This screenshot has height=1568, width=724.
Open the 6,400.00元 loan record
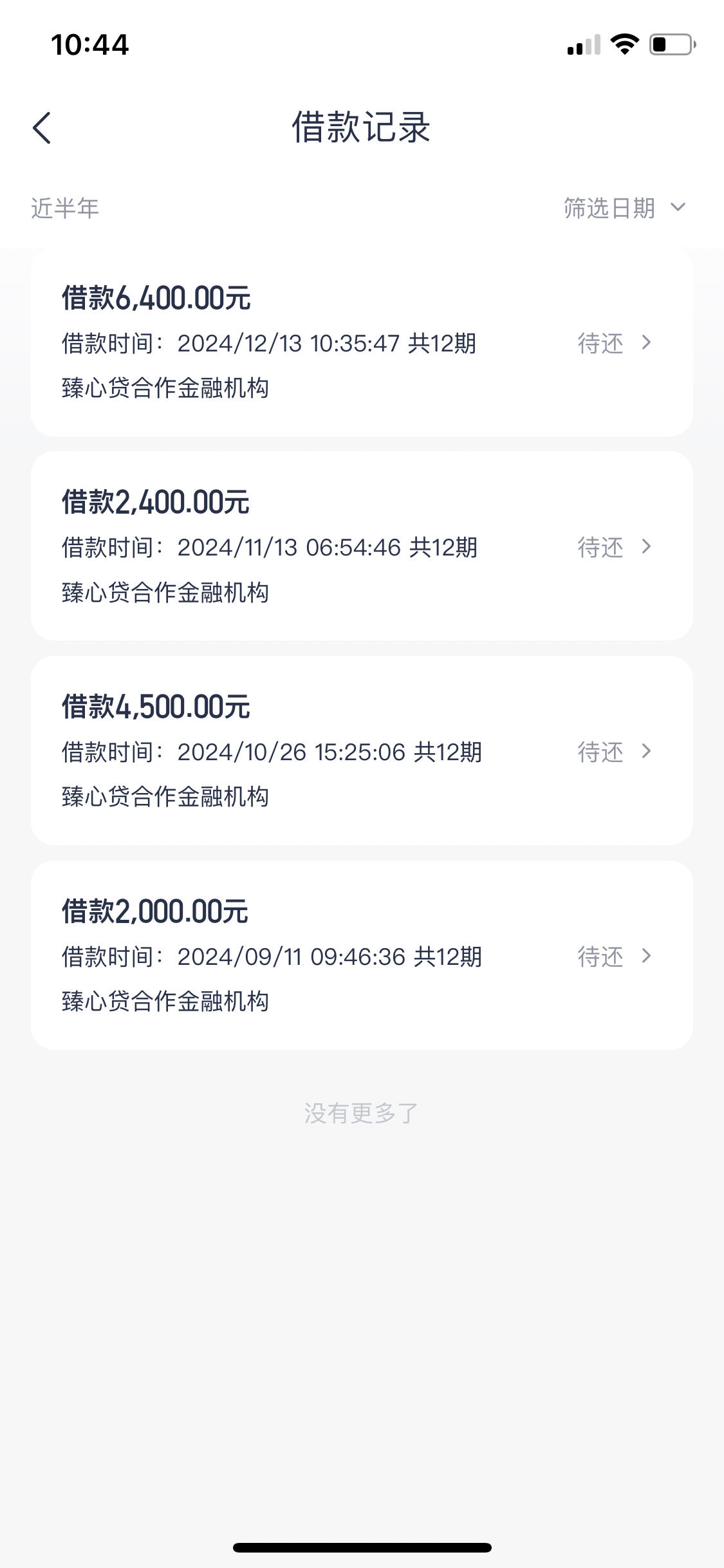pos(362,342)
